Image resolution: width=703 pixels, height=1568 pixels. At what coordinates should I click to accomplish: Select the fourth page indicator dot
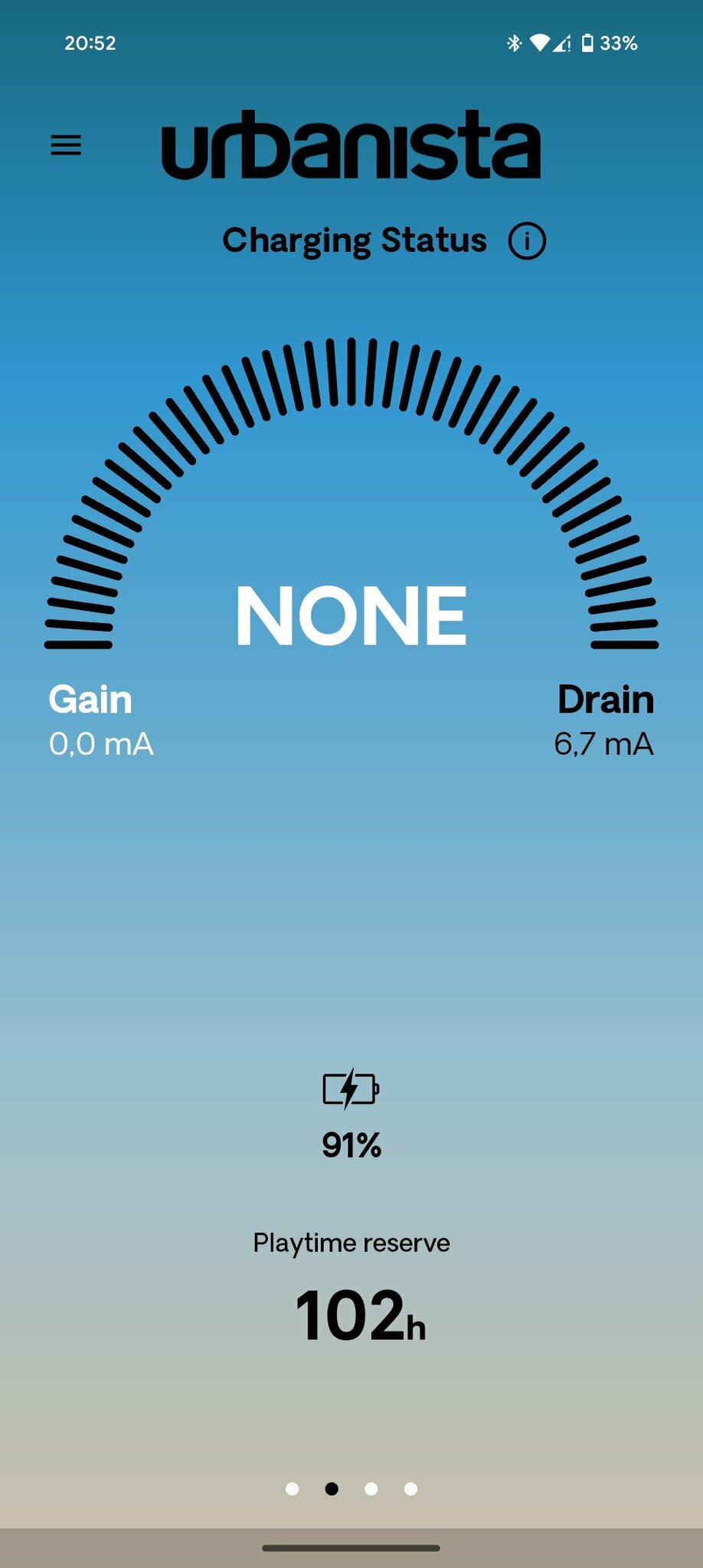(411, 1488)
